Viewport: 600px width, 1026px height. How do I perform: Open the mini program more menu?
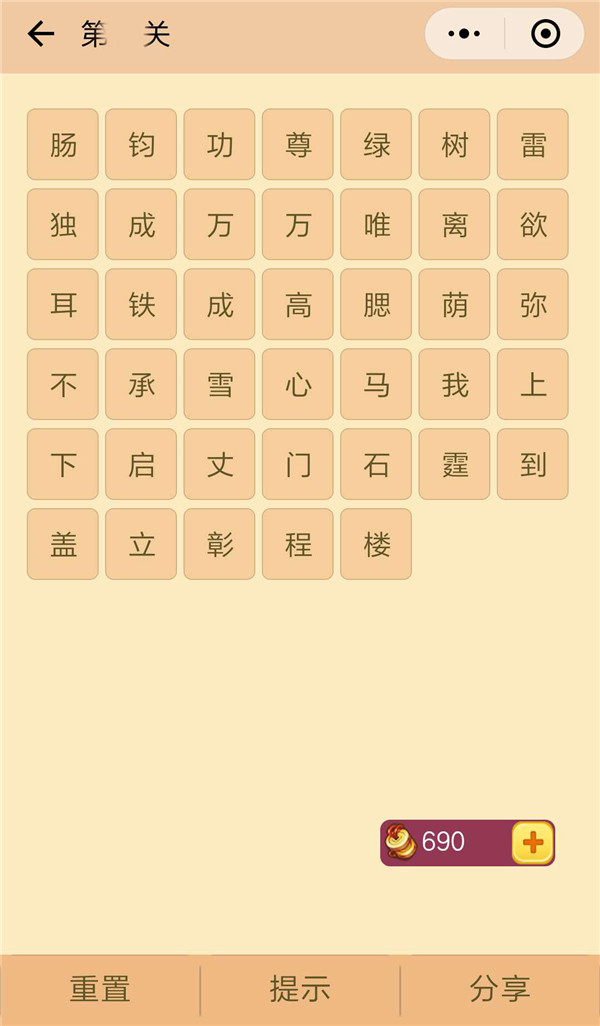coord(464,35)
